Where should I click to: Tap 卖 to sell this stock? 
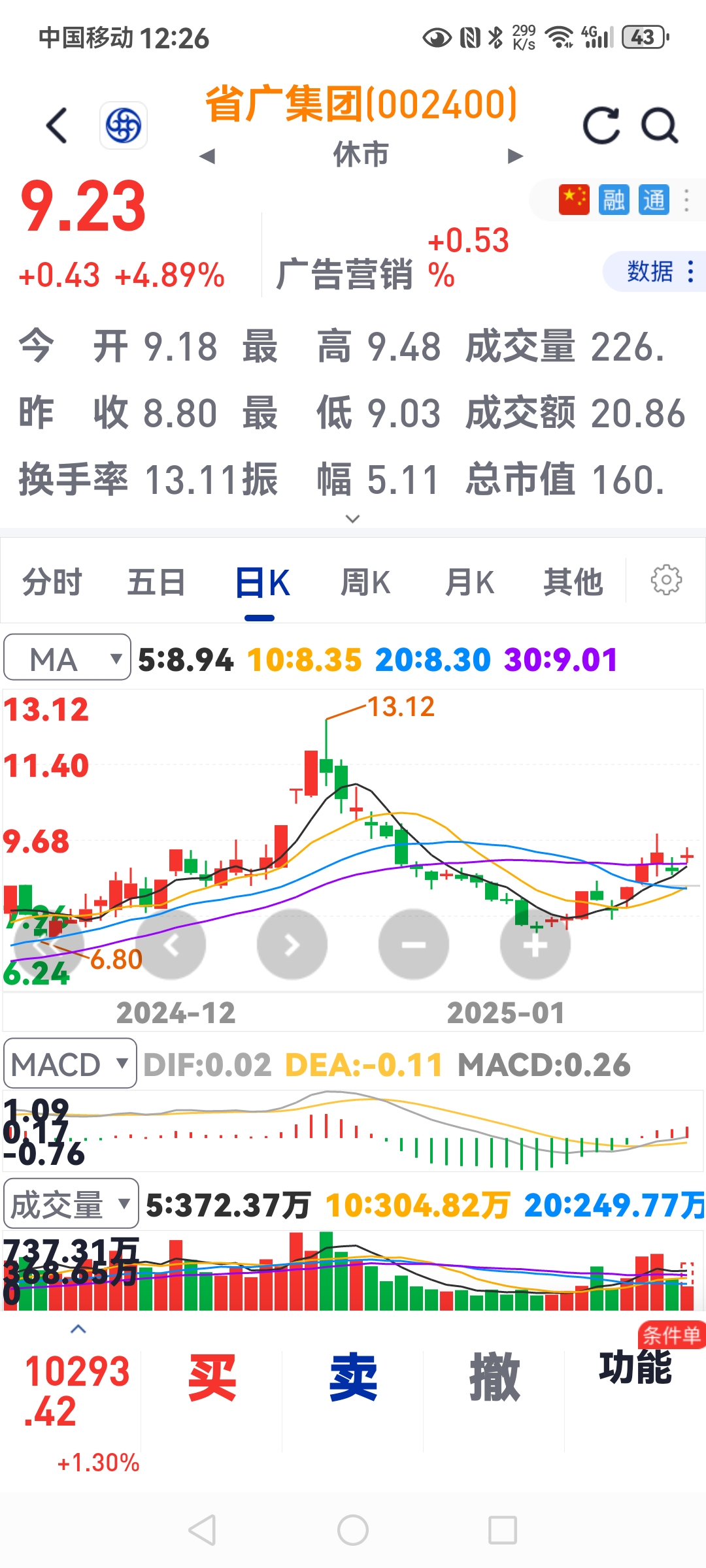[353, 1379]
